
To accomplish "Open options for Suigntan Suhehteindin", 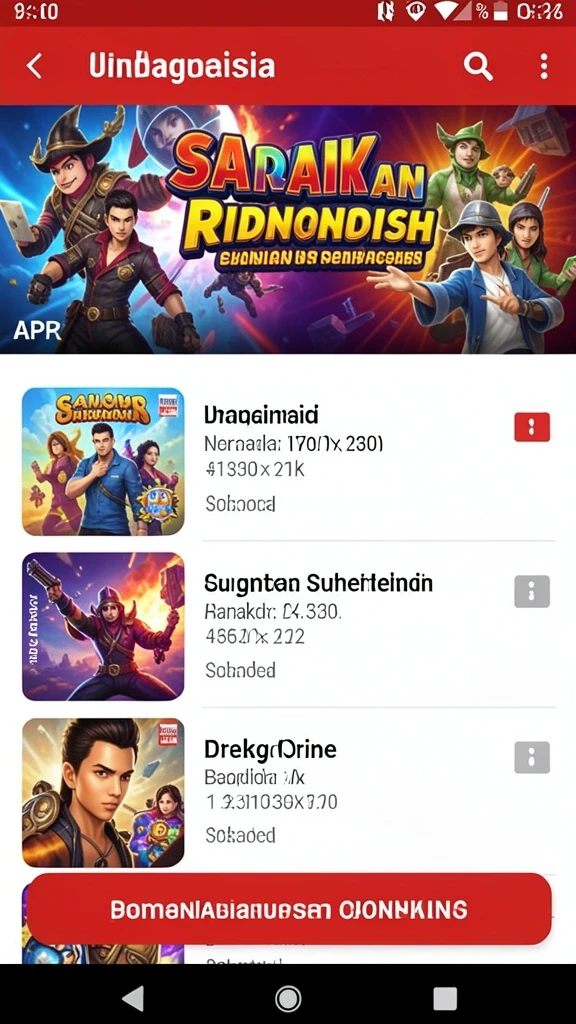I will pyautogui.click(x=532, y=592).
